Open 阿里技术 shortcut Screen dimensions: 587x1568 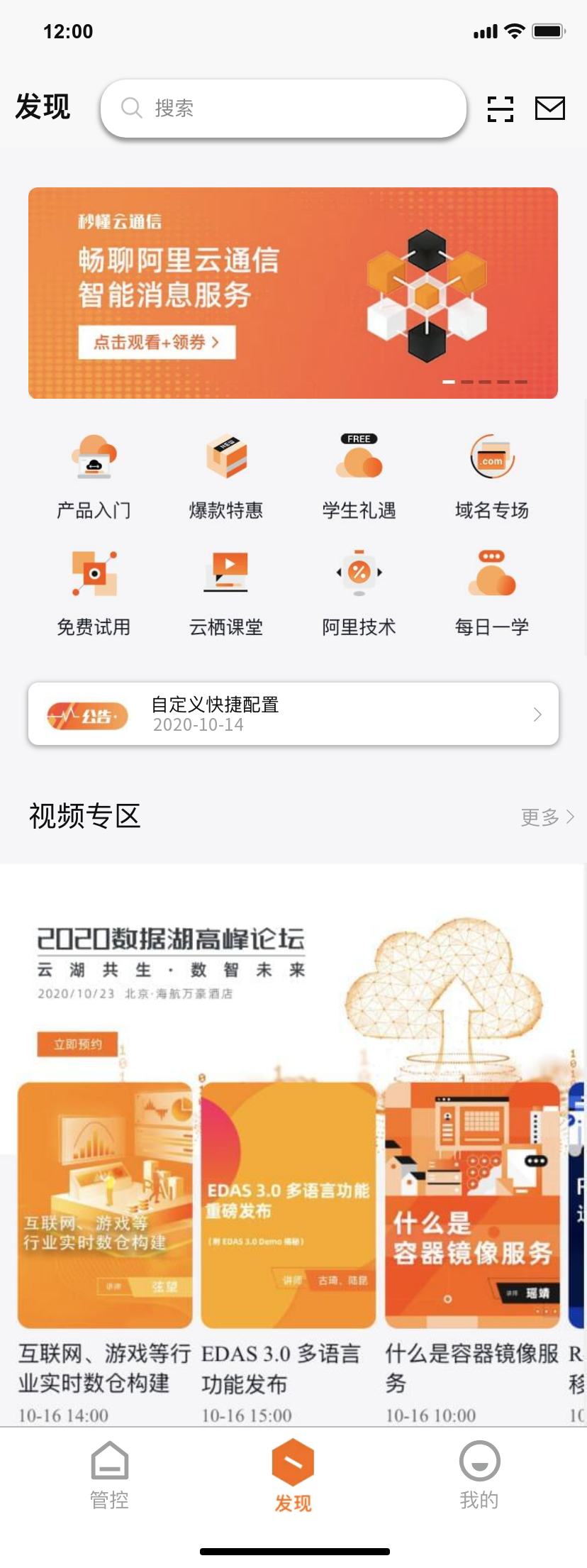359,592
